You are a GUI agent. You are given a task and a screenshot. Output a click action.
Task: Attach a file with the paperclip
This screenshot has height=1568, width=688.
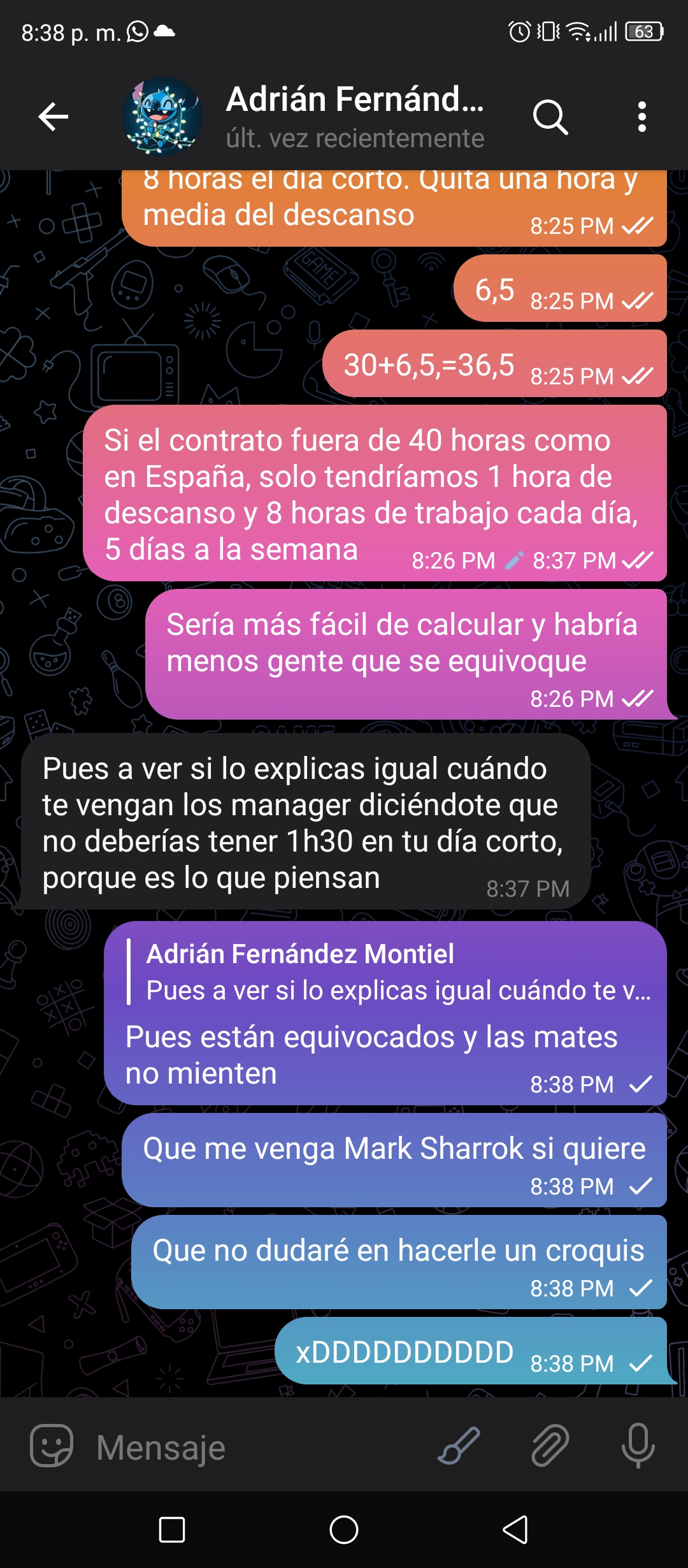coord(550,1446)
